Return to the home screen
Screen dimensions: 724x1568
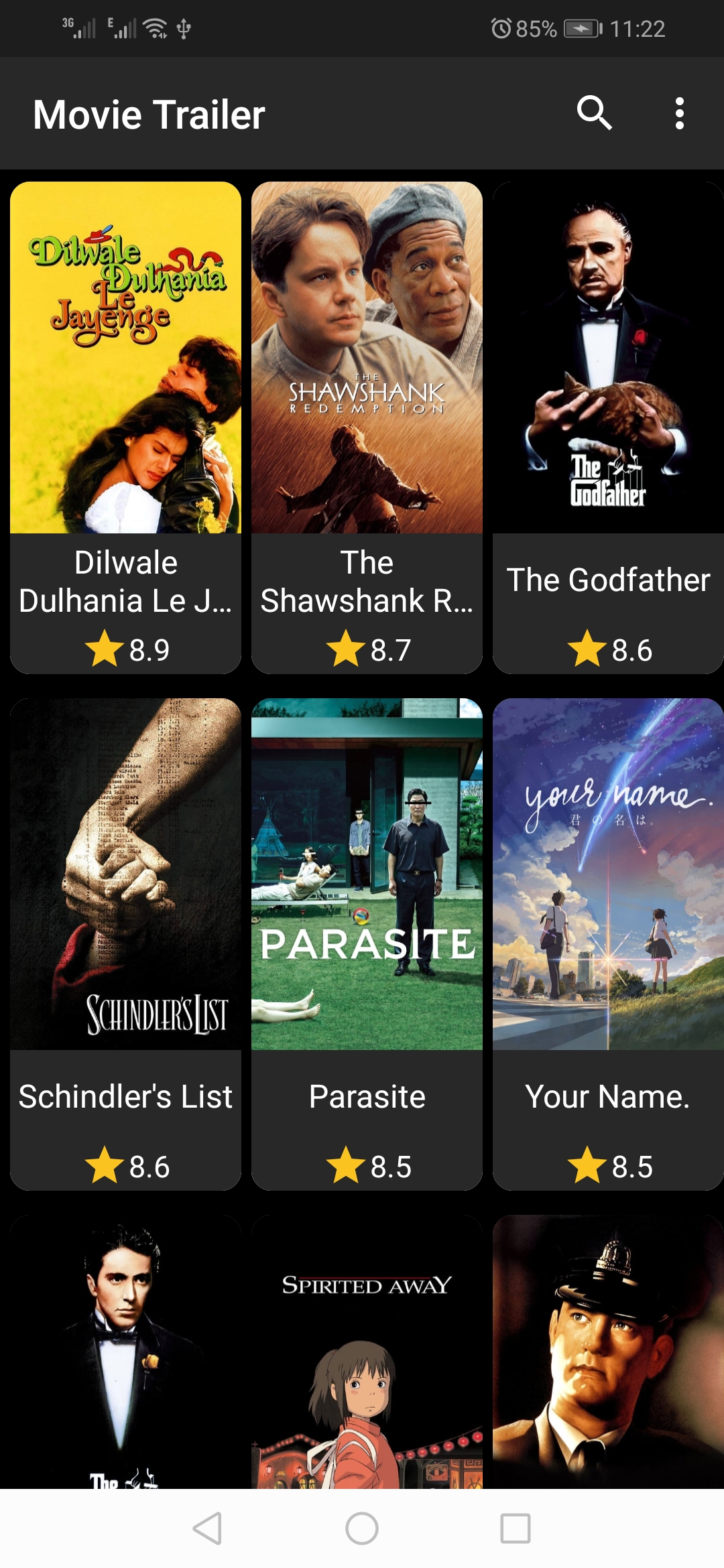point(362,1528)
